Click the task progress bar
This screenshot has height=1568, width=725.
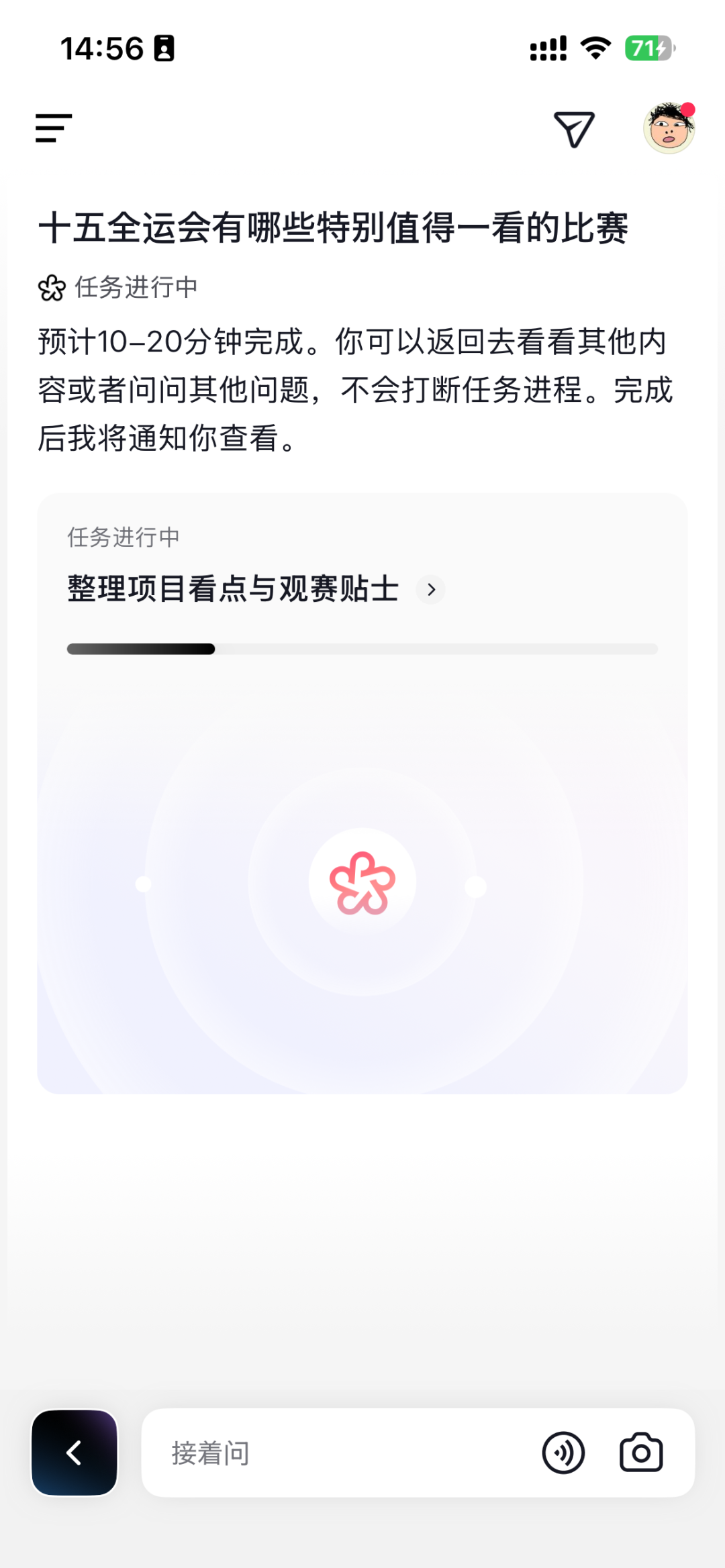[x=362, y=648]
